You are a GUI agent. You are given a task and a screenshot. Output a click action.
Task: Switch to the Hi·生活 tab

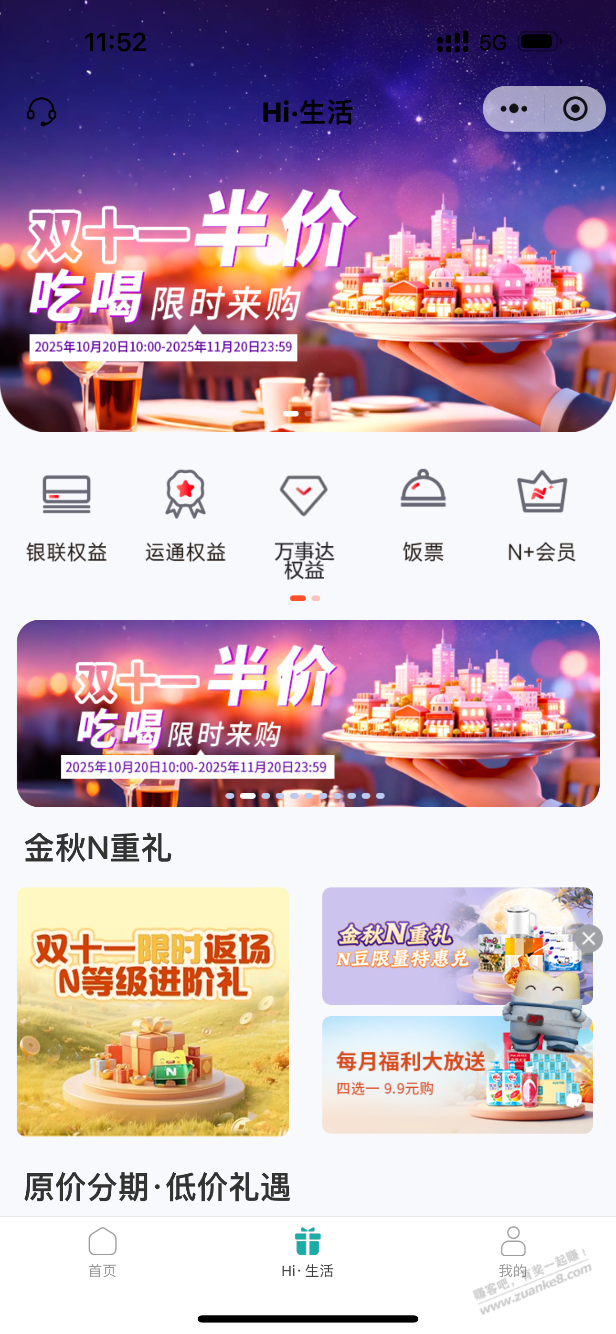point(307,1253)
